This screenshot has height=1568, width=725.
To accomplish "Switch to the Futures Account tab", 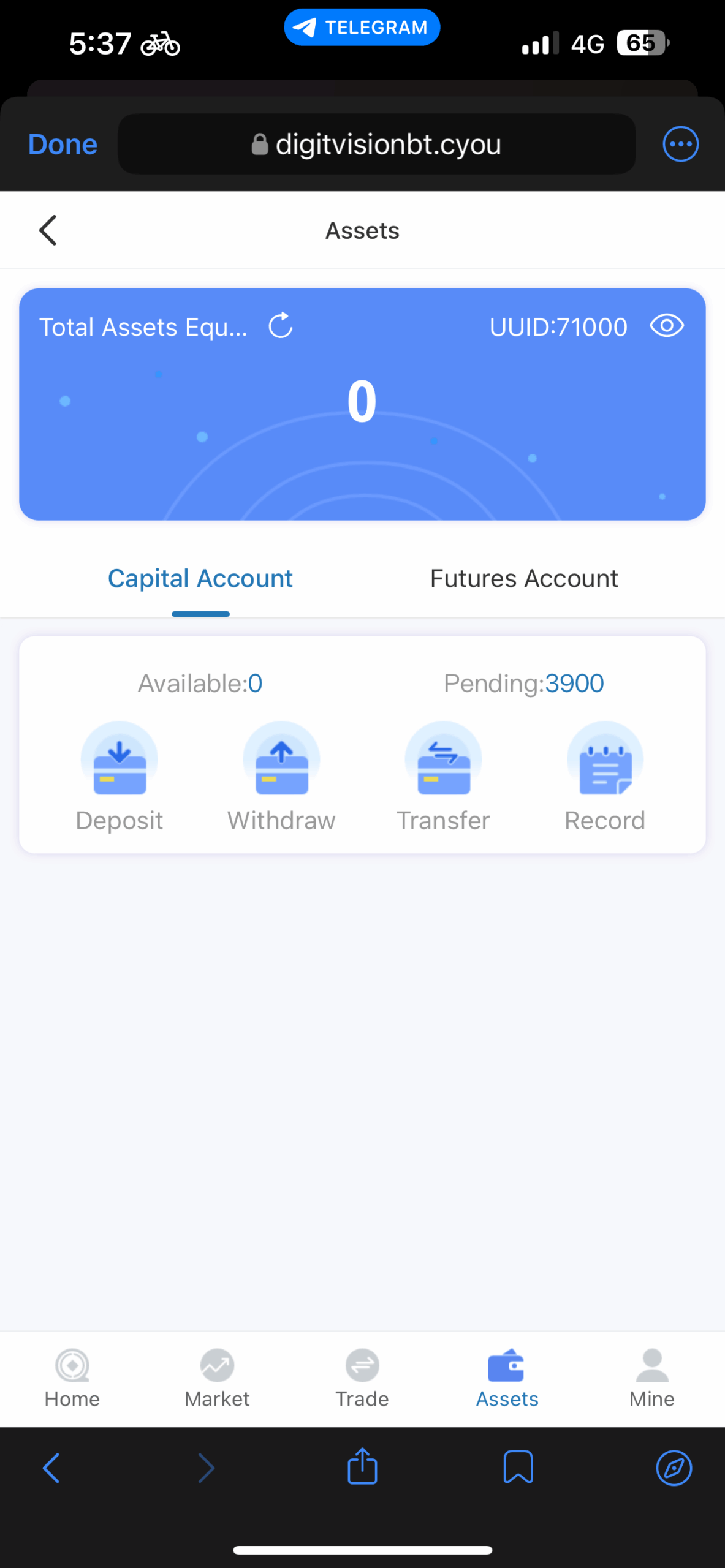I will click(524, 579).
